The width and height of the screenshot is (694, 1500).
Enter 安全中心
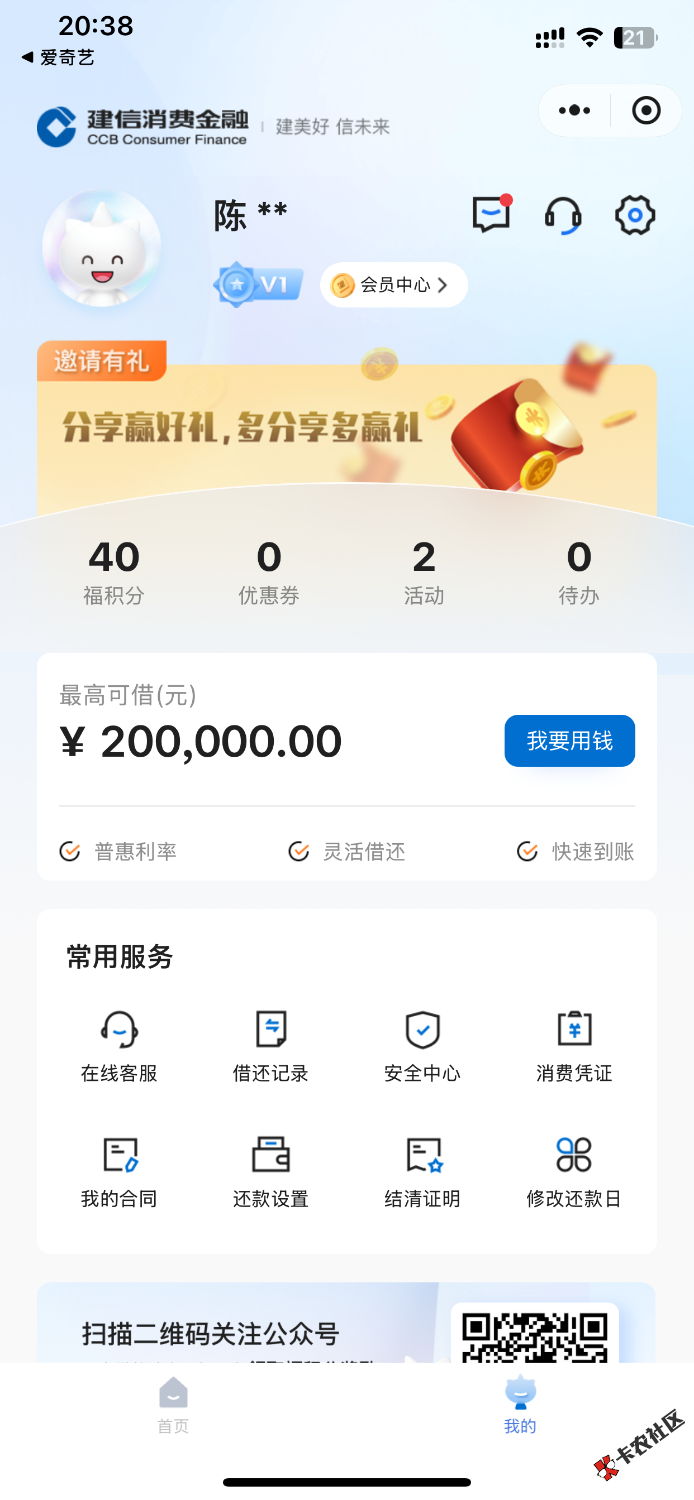422,1046
